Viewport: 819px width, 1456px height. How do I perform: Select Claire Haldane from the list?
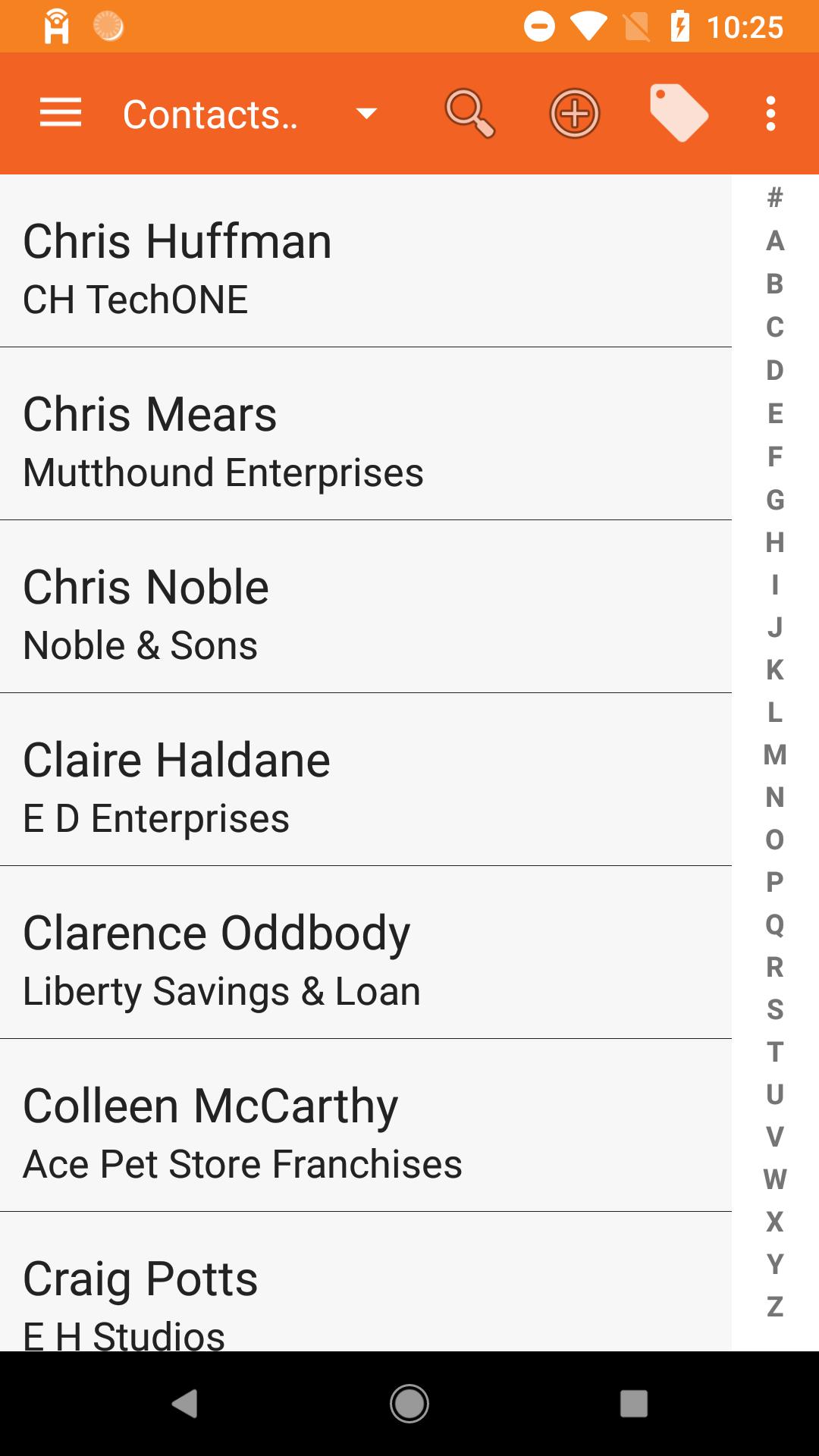364,780
